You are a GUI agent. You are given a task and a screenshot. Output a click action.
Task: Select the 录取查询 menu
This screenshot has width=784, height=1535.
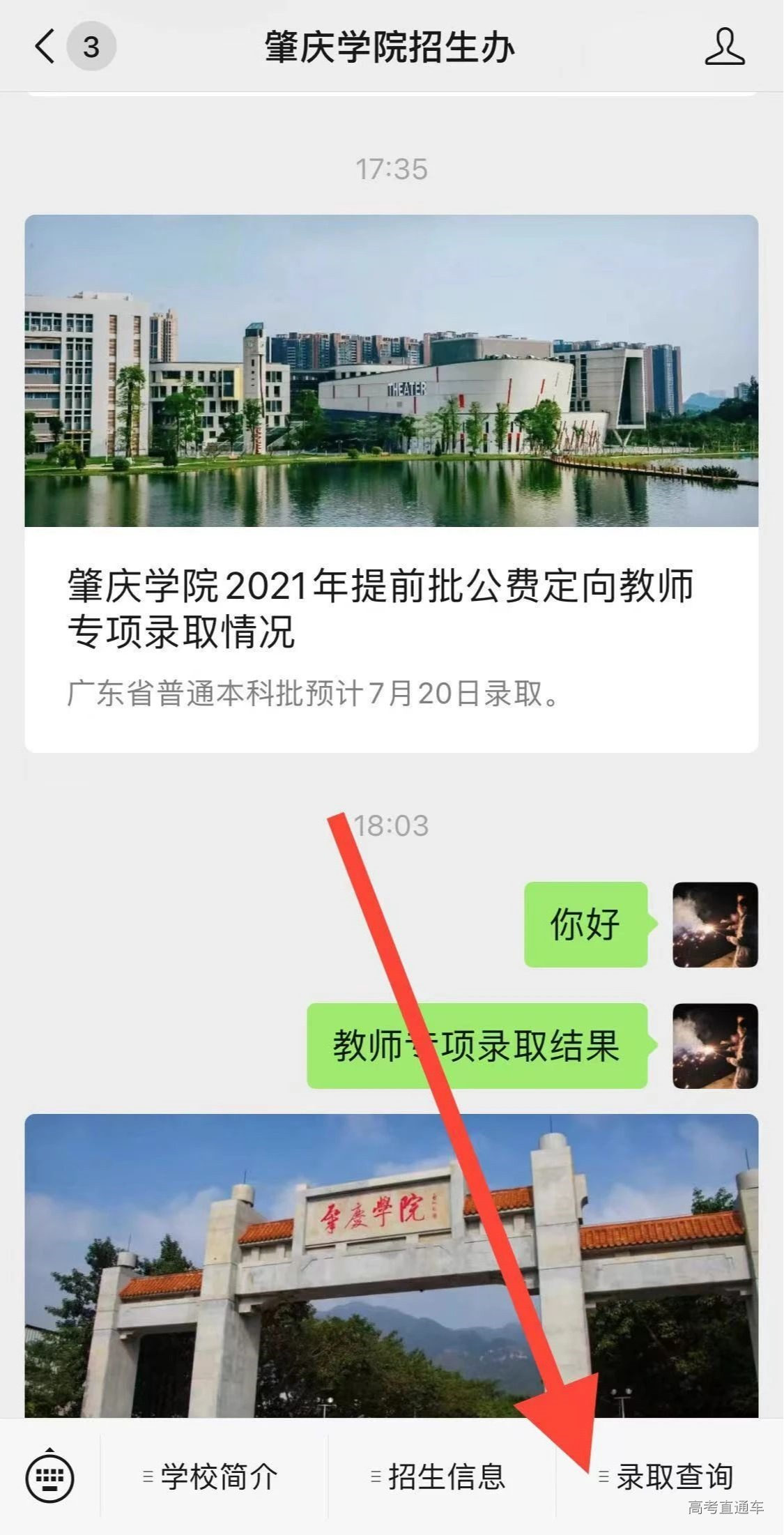click(x=669, y=1476)
